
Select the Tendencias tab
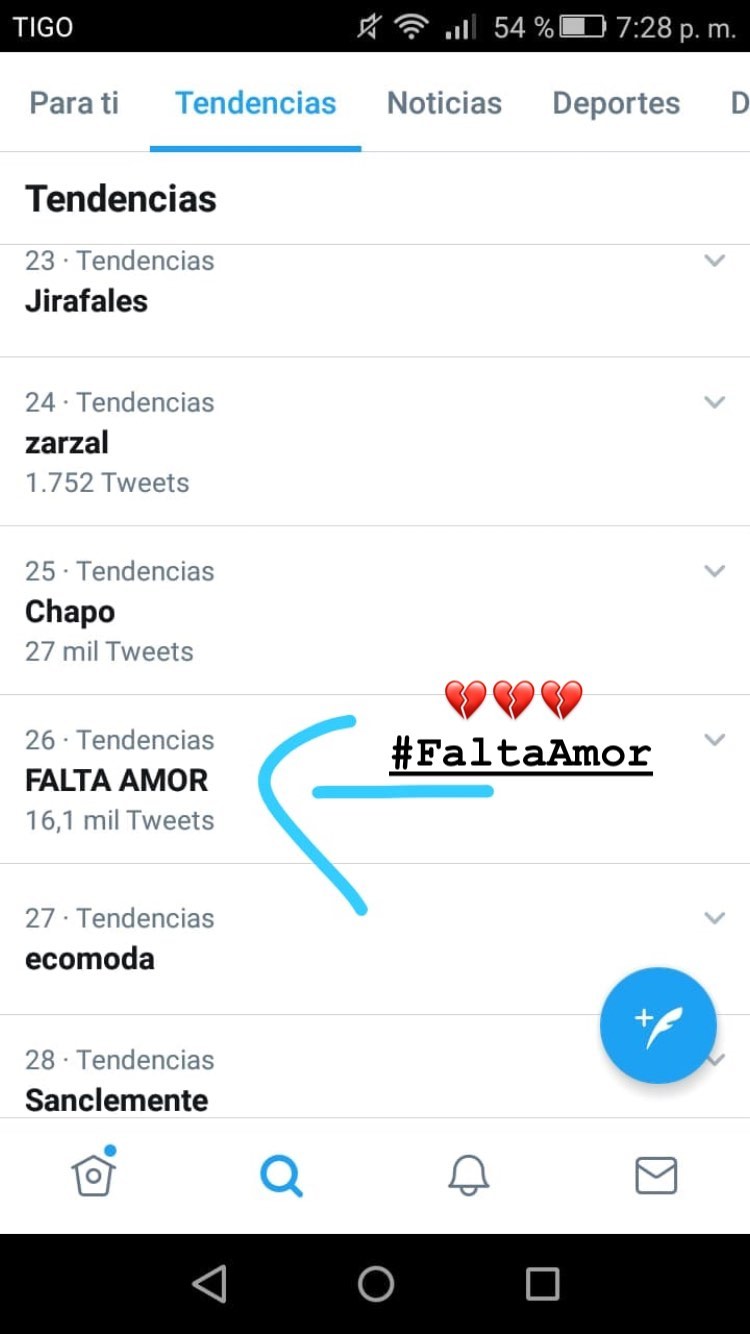pyautogui.click(x=255, y=103)
